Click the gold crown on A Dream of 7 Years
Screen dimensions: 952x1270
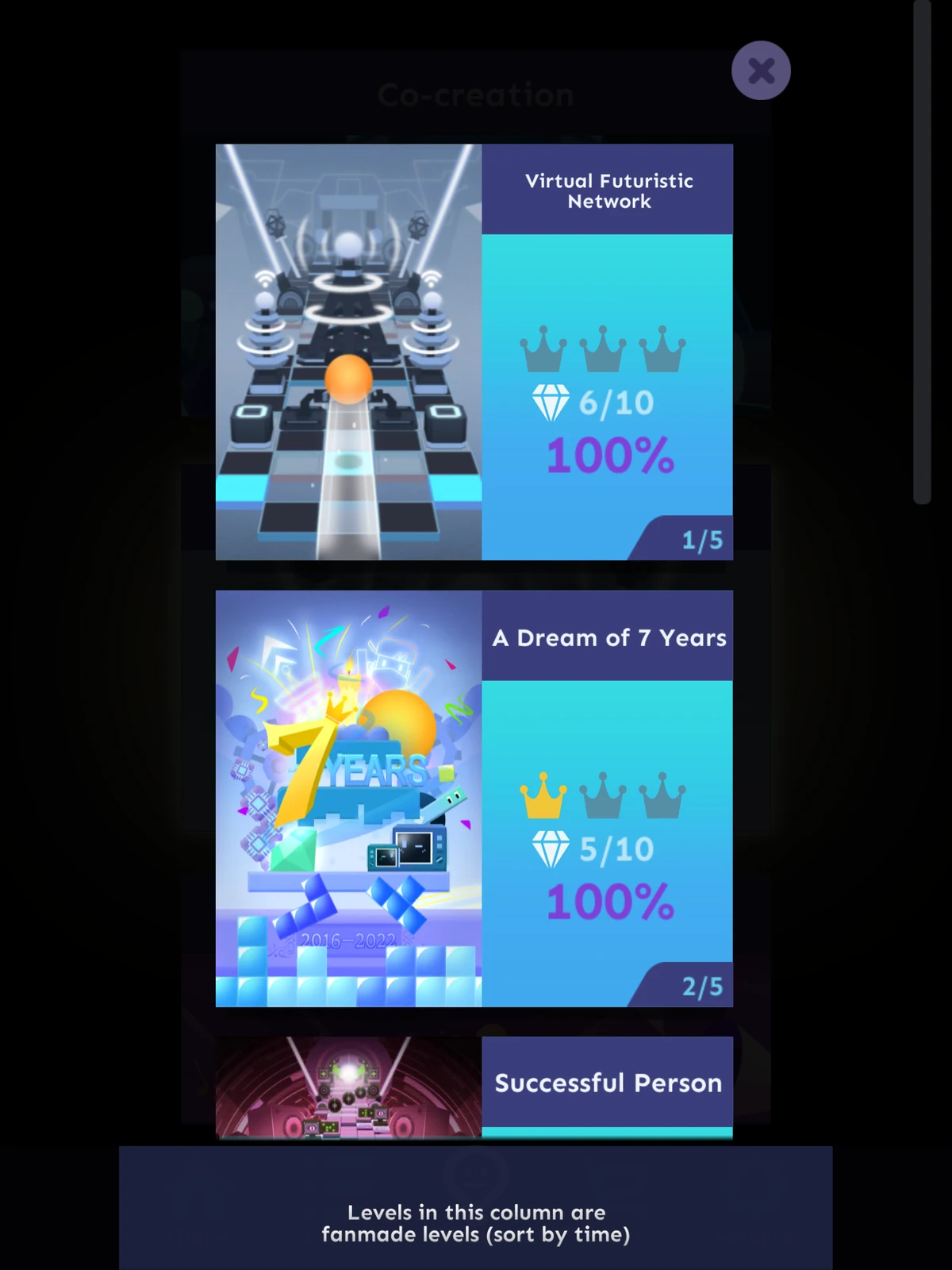tap(544, 798)
